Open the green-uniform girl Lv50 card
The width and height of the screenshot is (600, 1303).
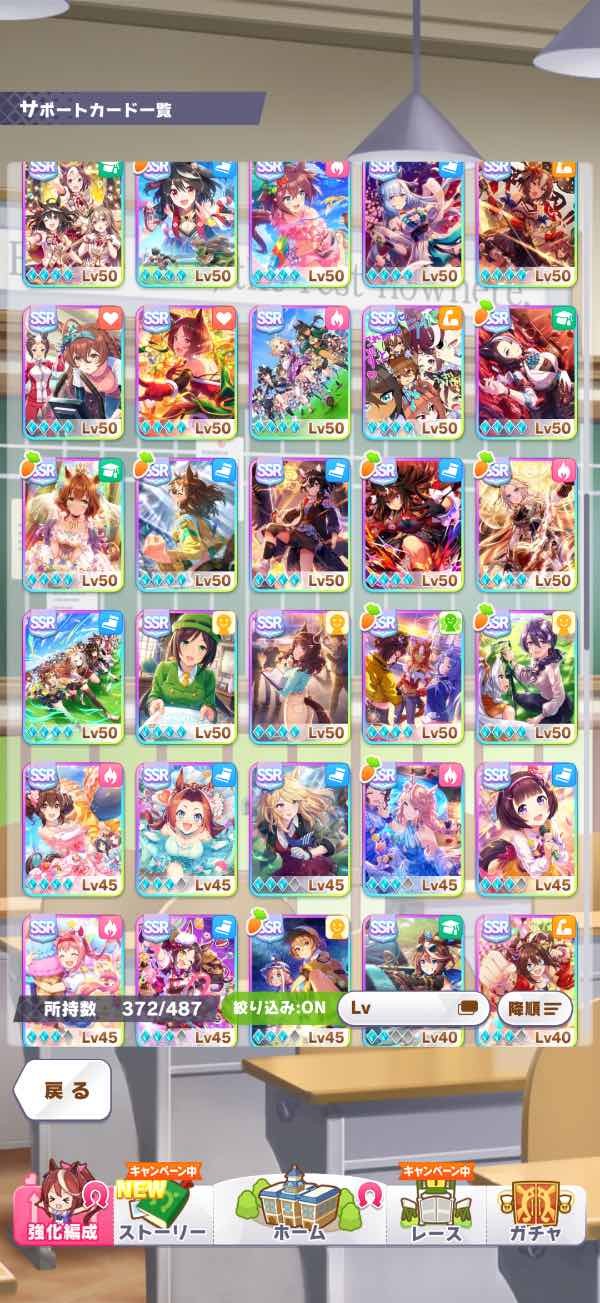point(185,676)
